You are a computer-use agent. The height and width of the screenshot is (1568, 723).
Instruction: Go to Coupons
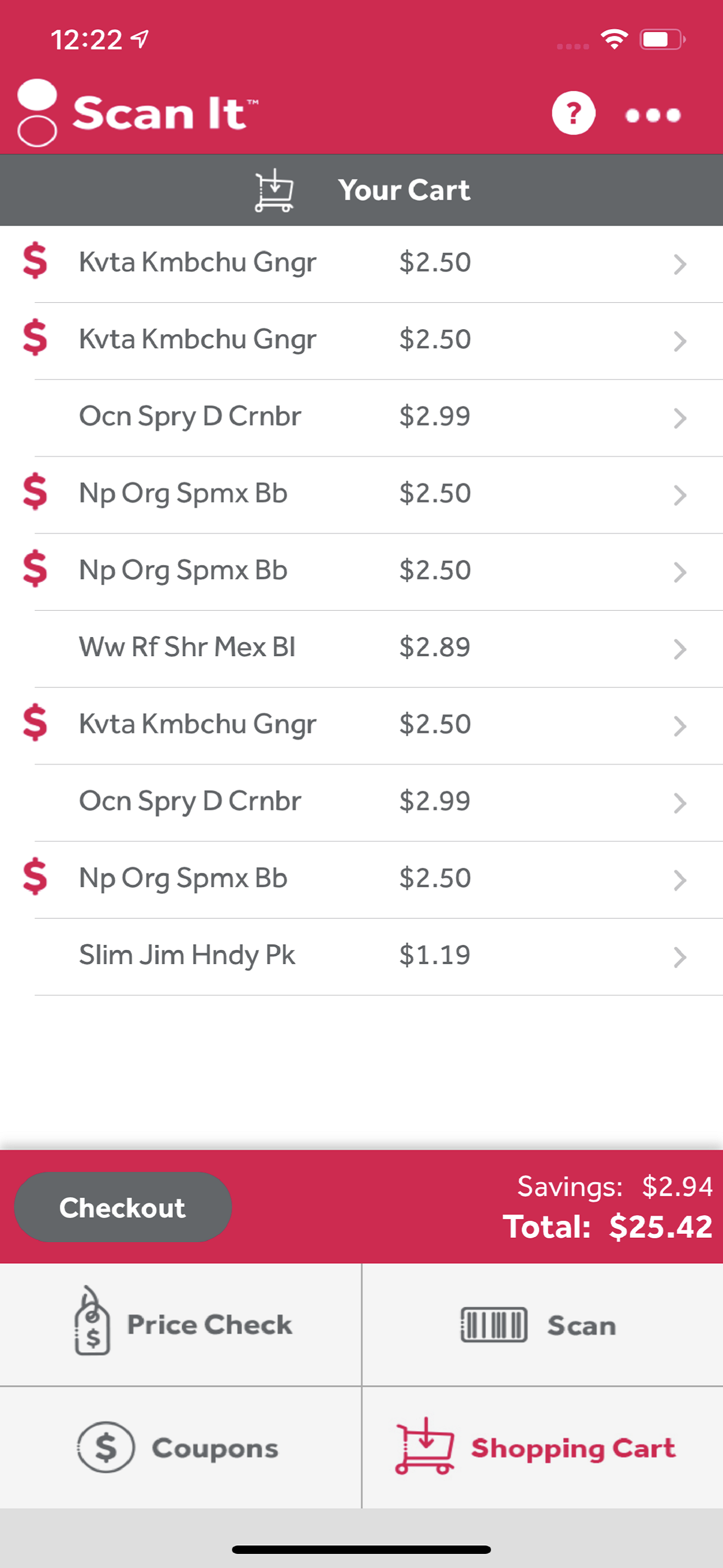coord(180,1447)
